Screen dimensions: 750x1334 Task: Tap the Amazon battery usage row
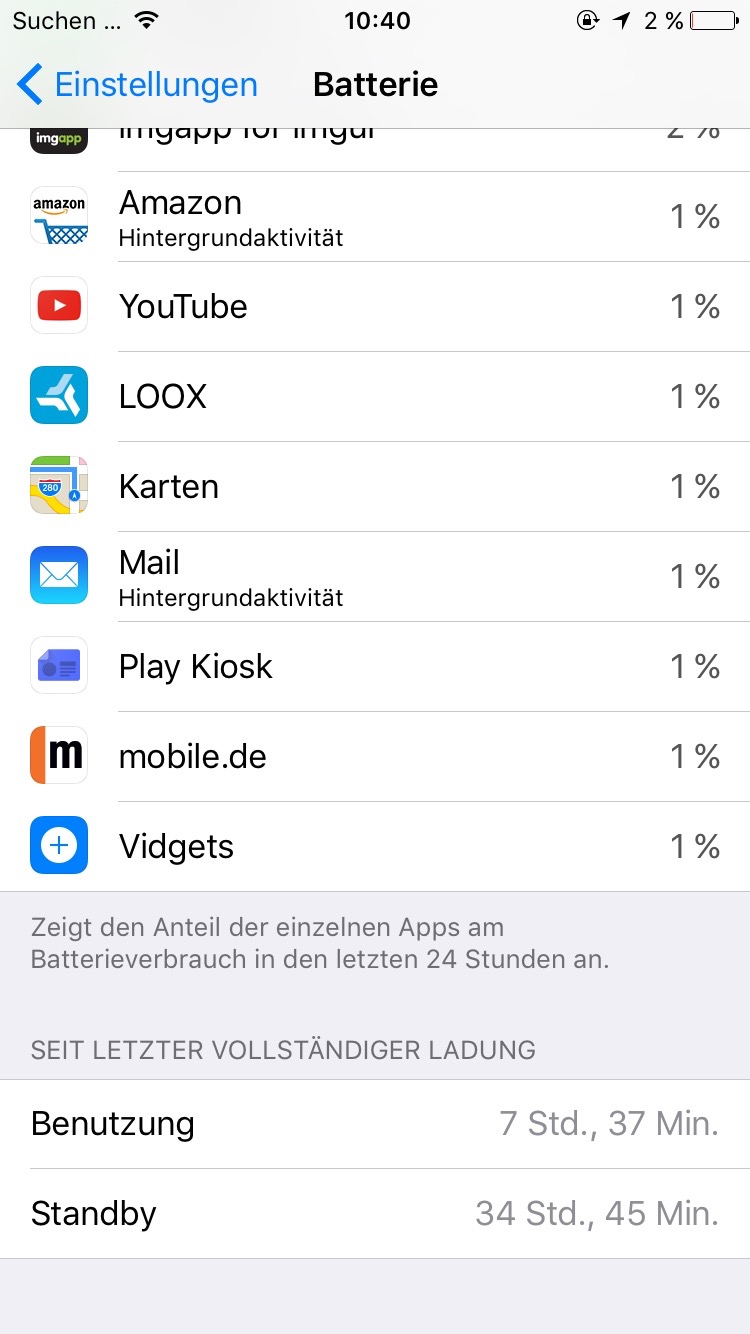click(x=375, y=217)
